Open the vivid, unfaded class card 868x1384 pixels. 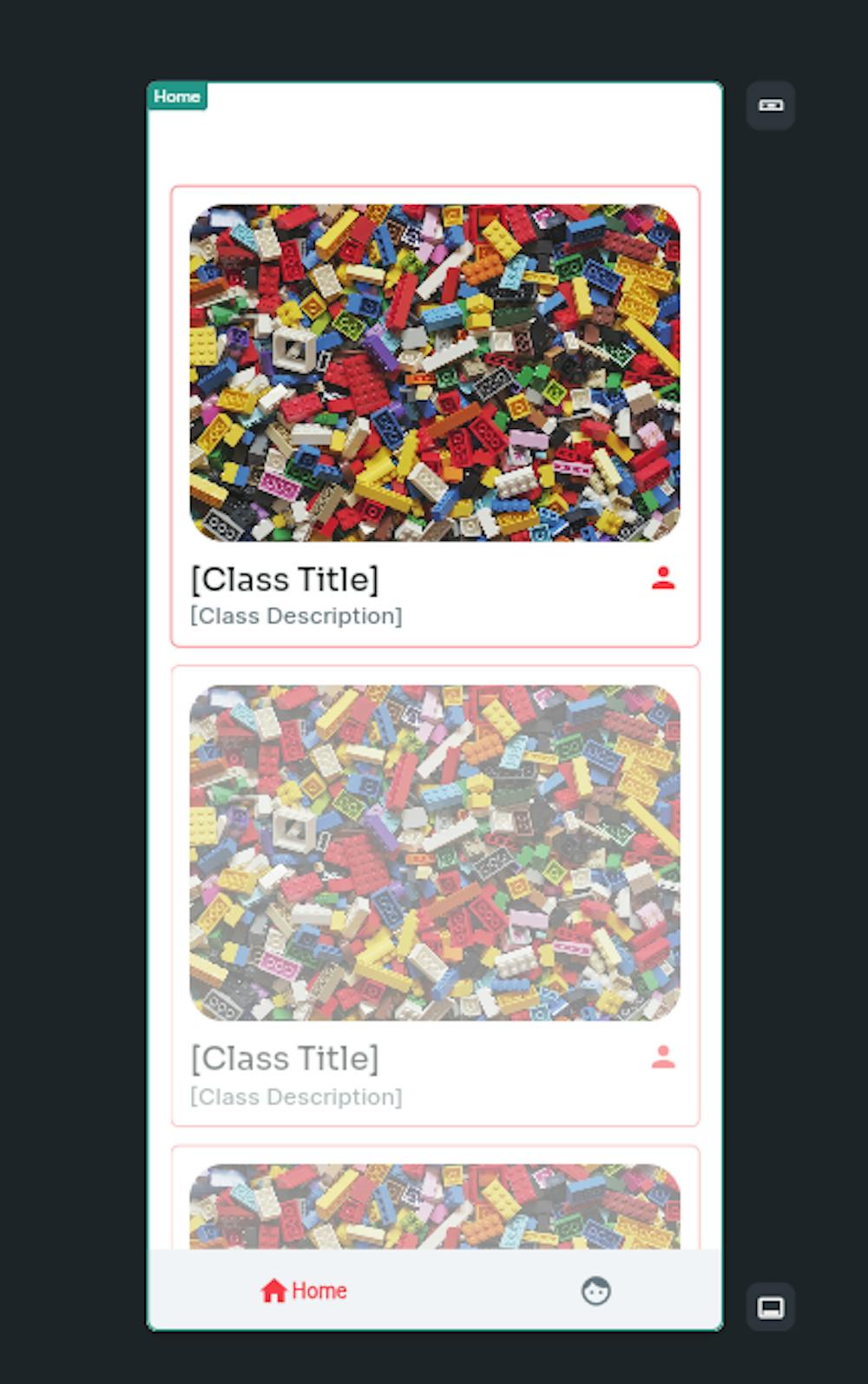point(435,373)
